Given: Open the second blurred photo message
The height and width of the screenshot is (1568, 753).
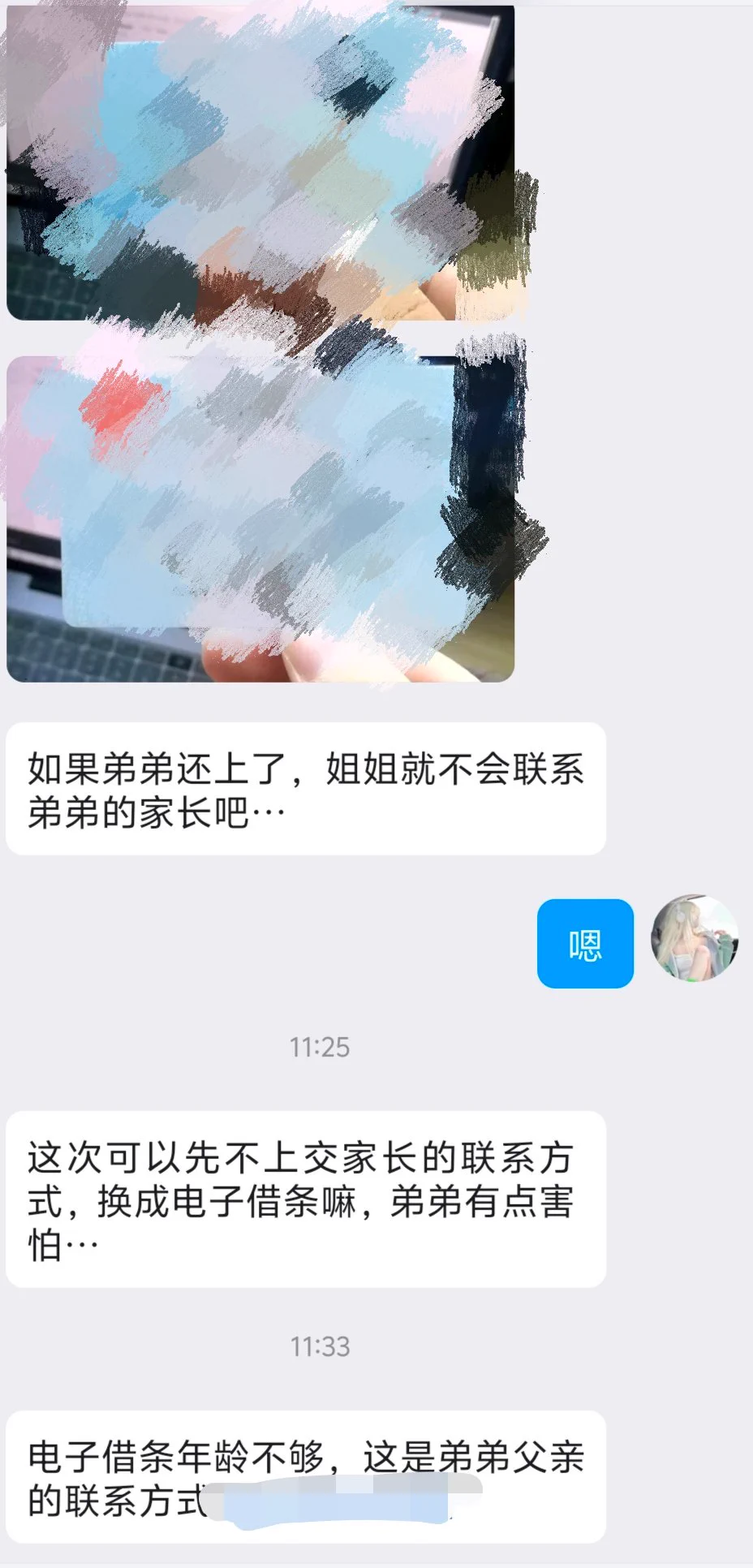Looking at the screenshot, I should (260, 519).
